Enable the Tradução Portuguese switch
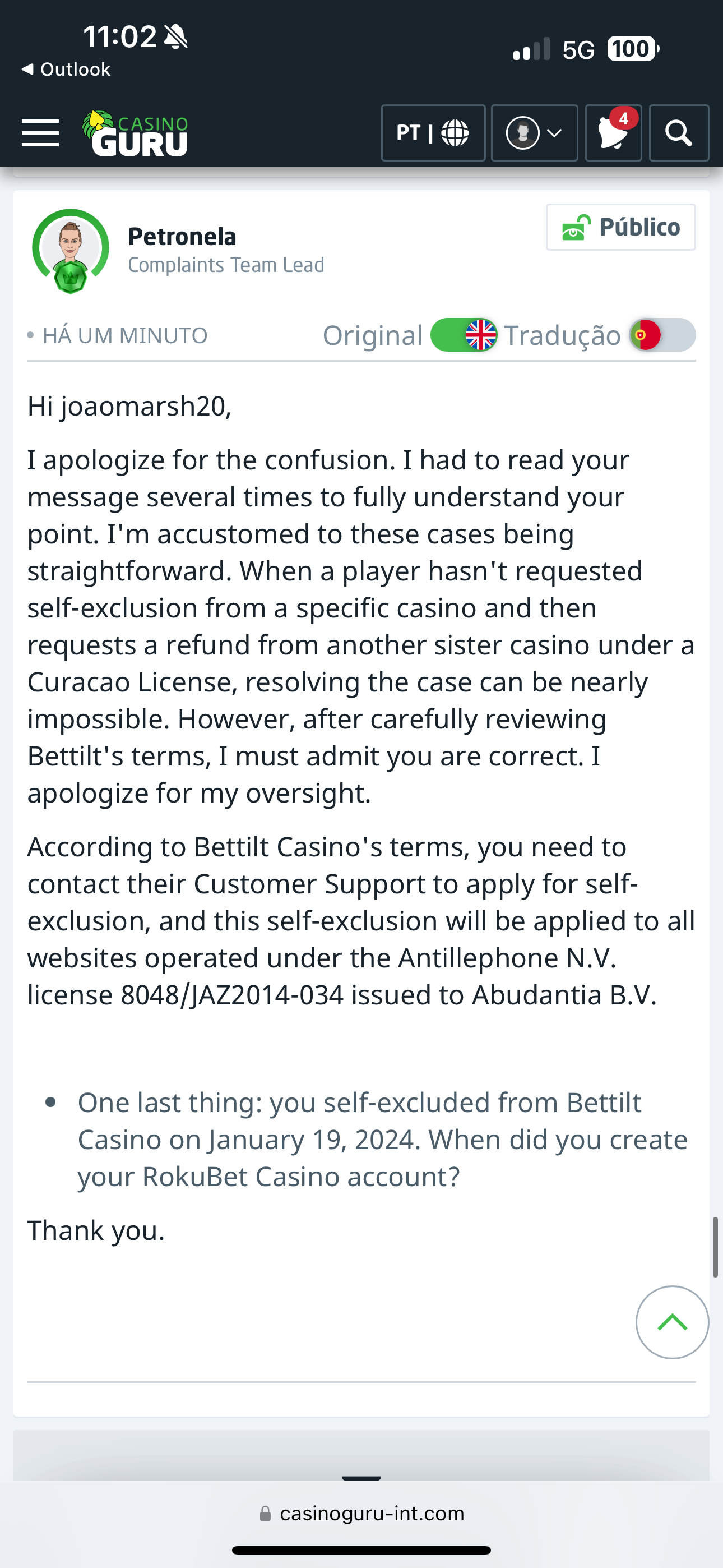The image size is (723, 1568). [x=661, y=335]
